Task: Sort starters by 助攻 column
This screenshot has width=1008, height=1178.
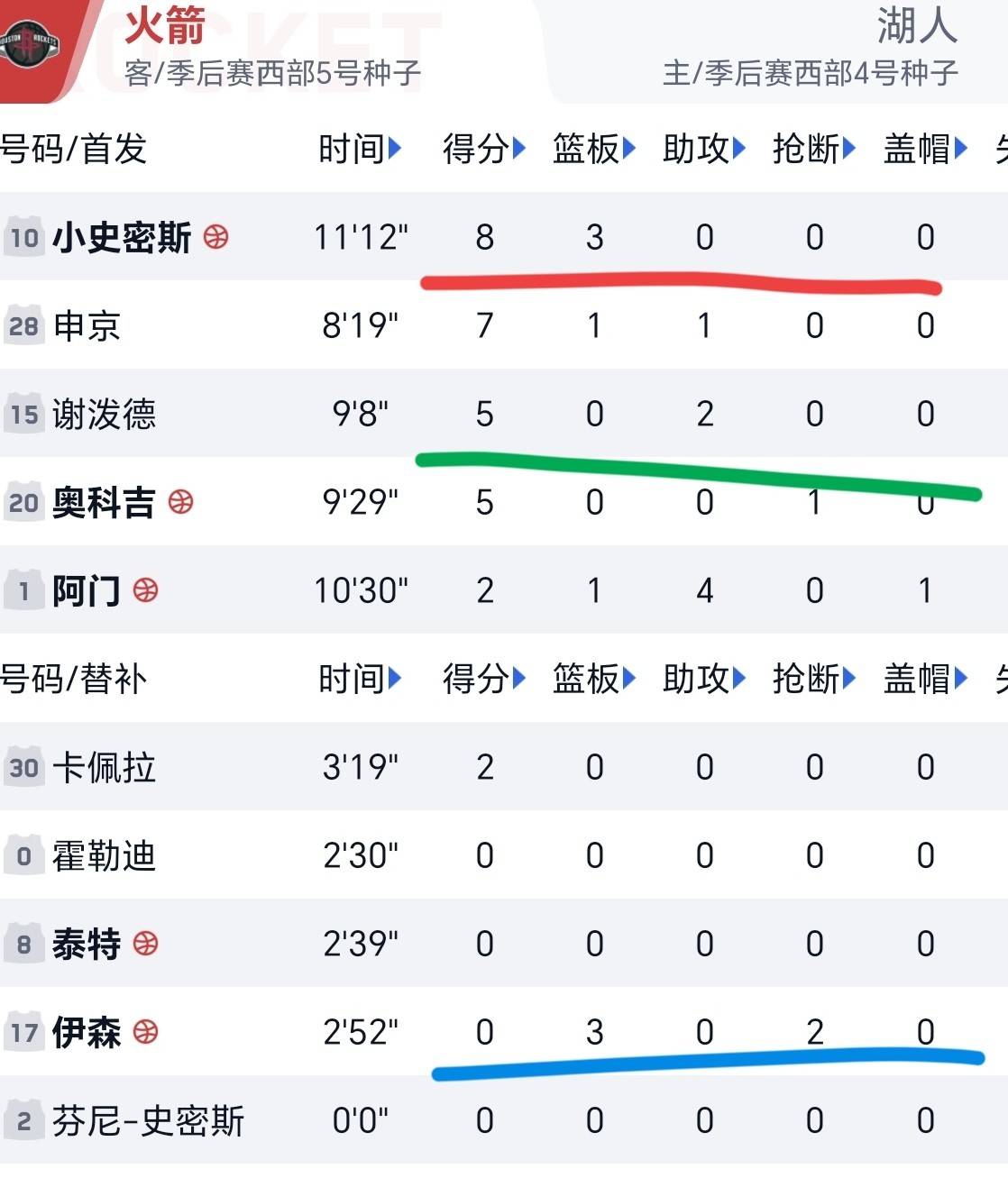Action: coord(704,149)
